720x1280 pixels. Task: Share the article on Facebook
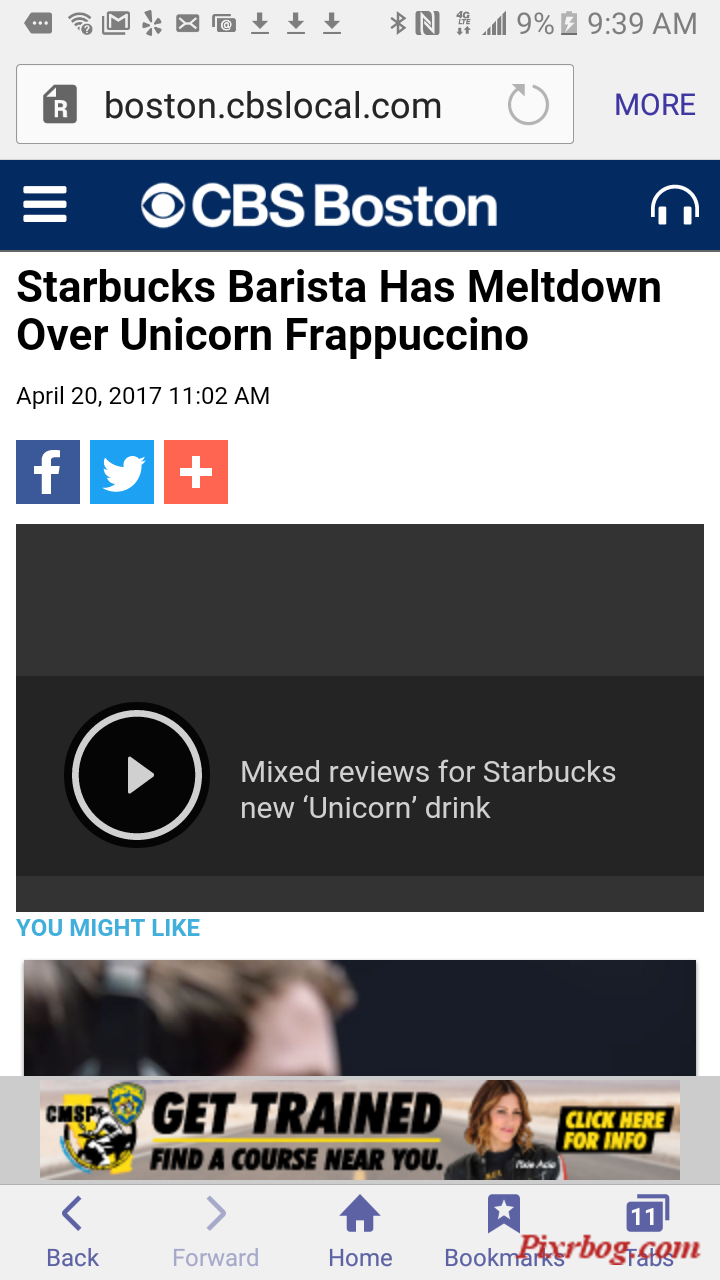pos(48,472)
